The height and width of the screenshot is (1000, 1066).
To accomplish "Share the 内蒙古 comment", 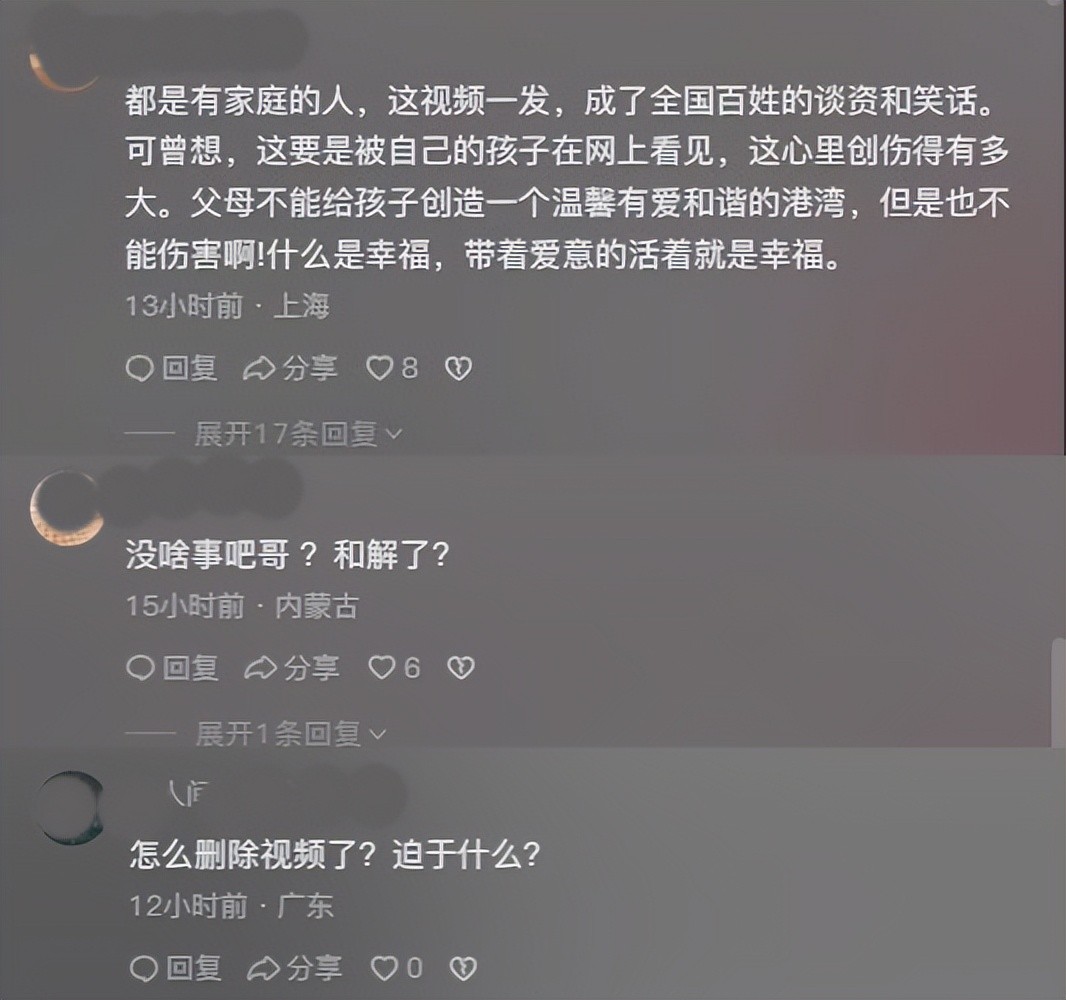I will coord(291,667).
